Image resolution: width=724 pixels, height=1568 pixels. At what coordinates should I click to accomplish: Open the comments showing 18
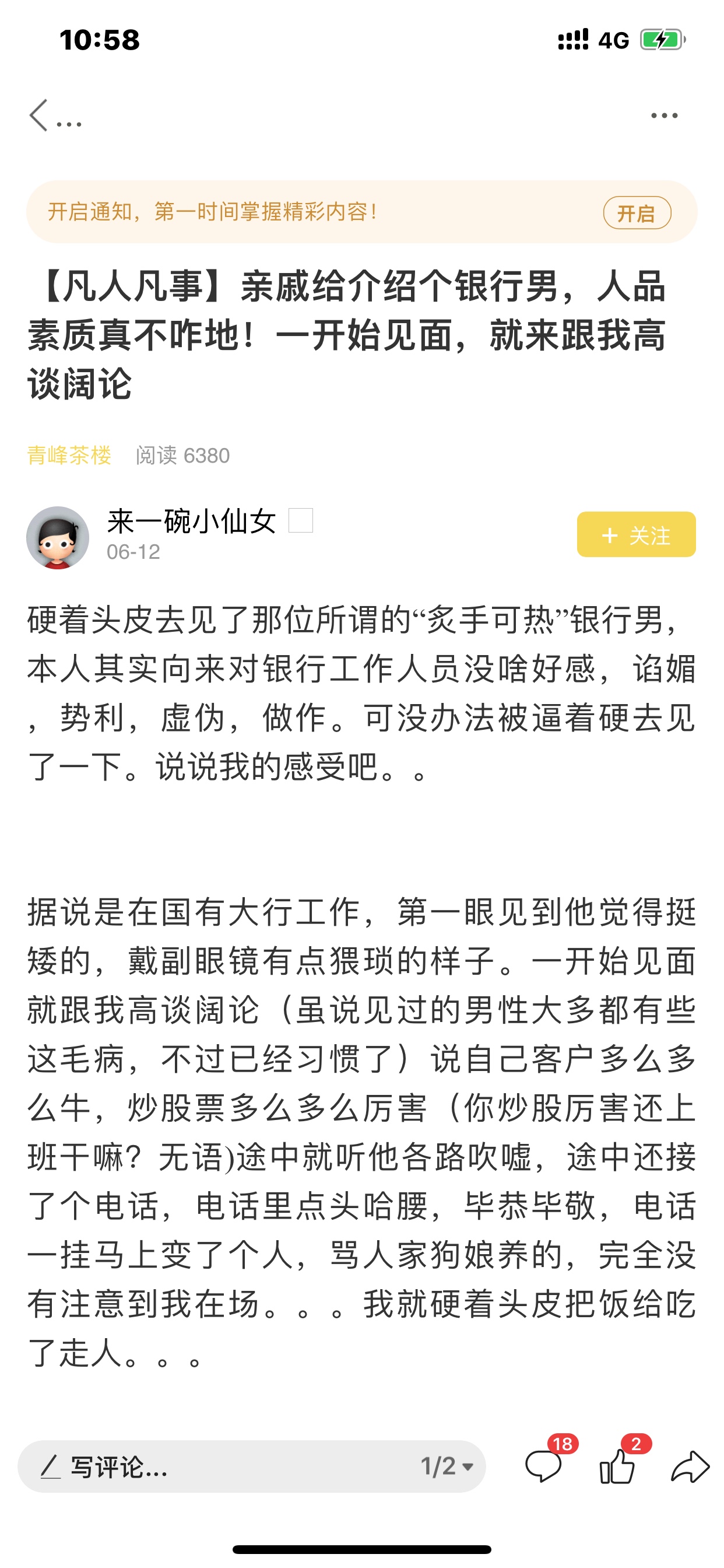543,1465
